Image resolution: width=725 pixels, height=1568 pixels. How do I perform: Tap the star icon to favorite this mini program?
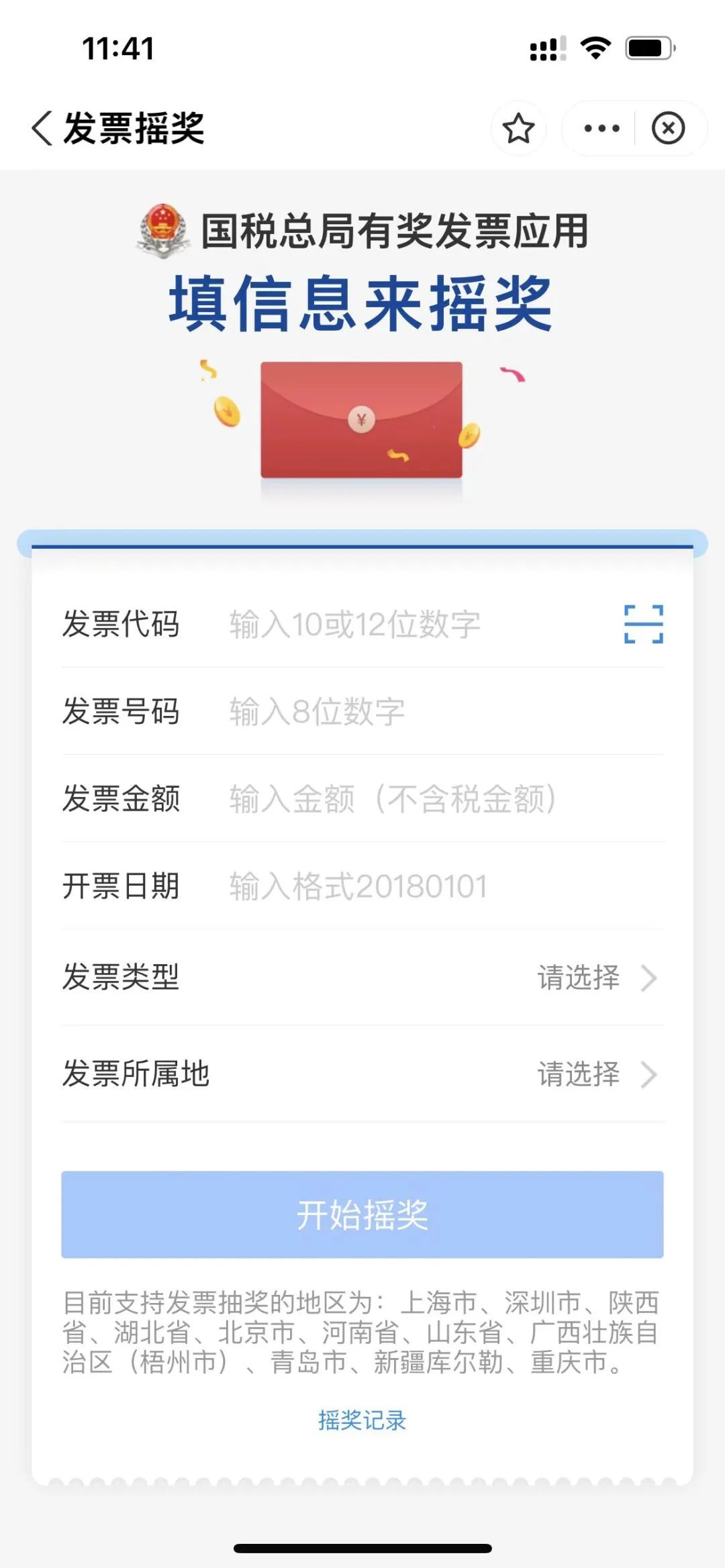pos(518,127)
